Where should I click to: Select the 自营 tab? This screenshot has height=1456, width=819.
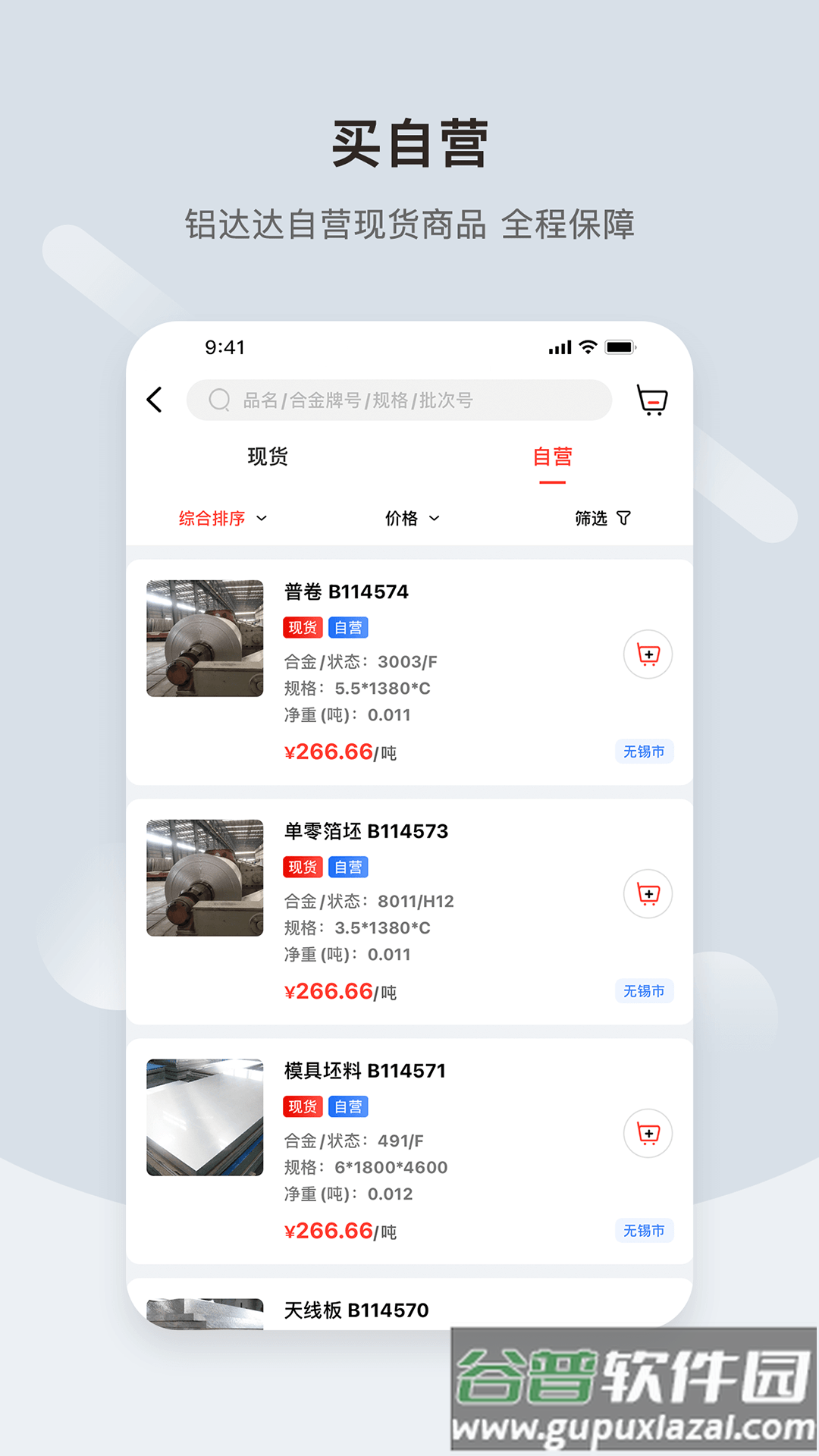click(554, 456)
